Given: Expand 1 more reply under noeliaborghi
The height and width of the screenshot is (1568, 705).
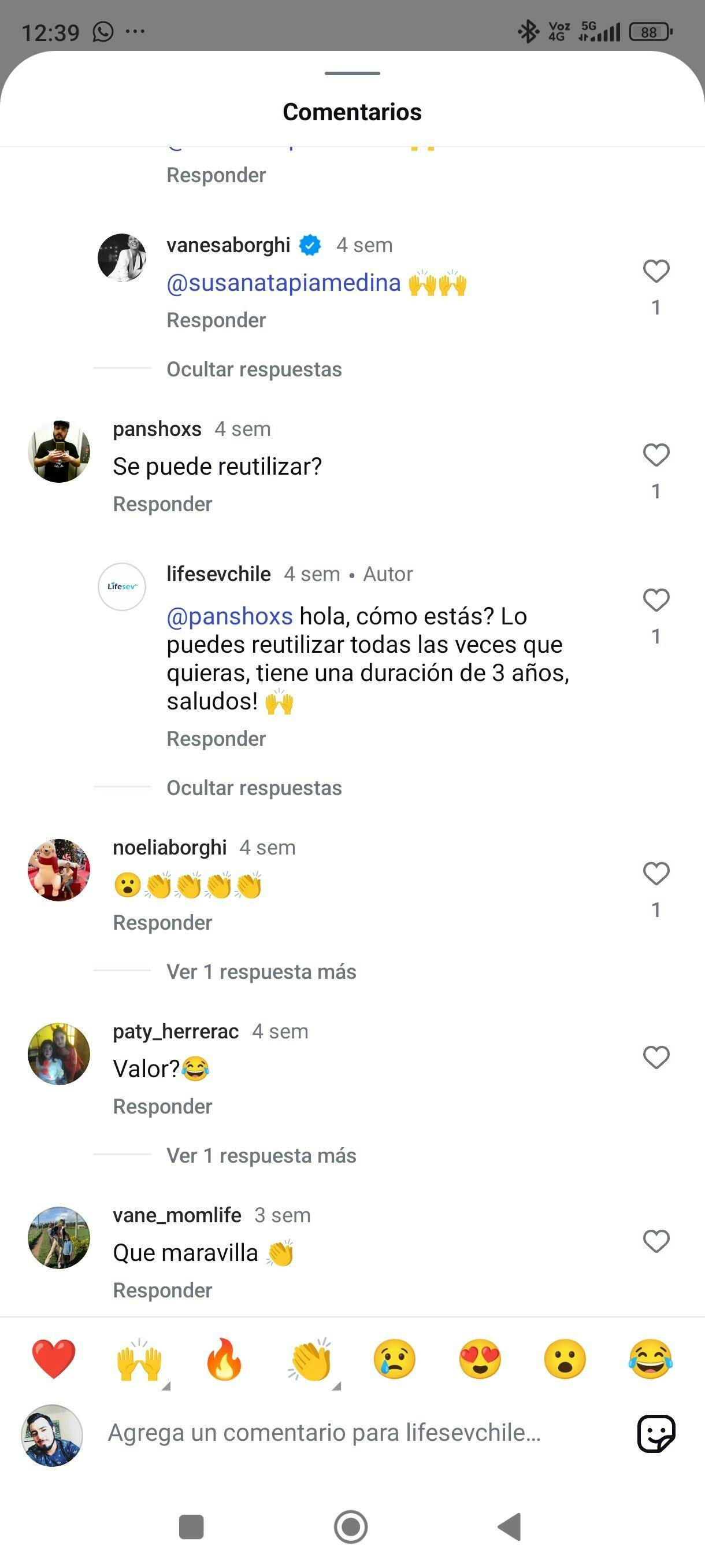Looking at the screenshot, I should click(x=261, y=972).
